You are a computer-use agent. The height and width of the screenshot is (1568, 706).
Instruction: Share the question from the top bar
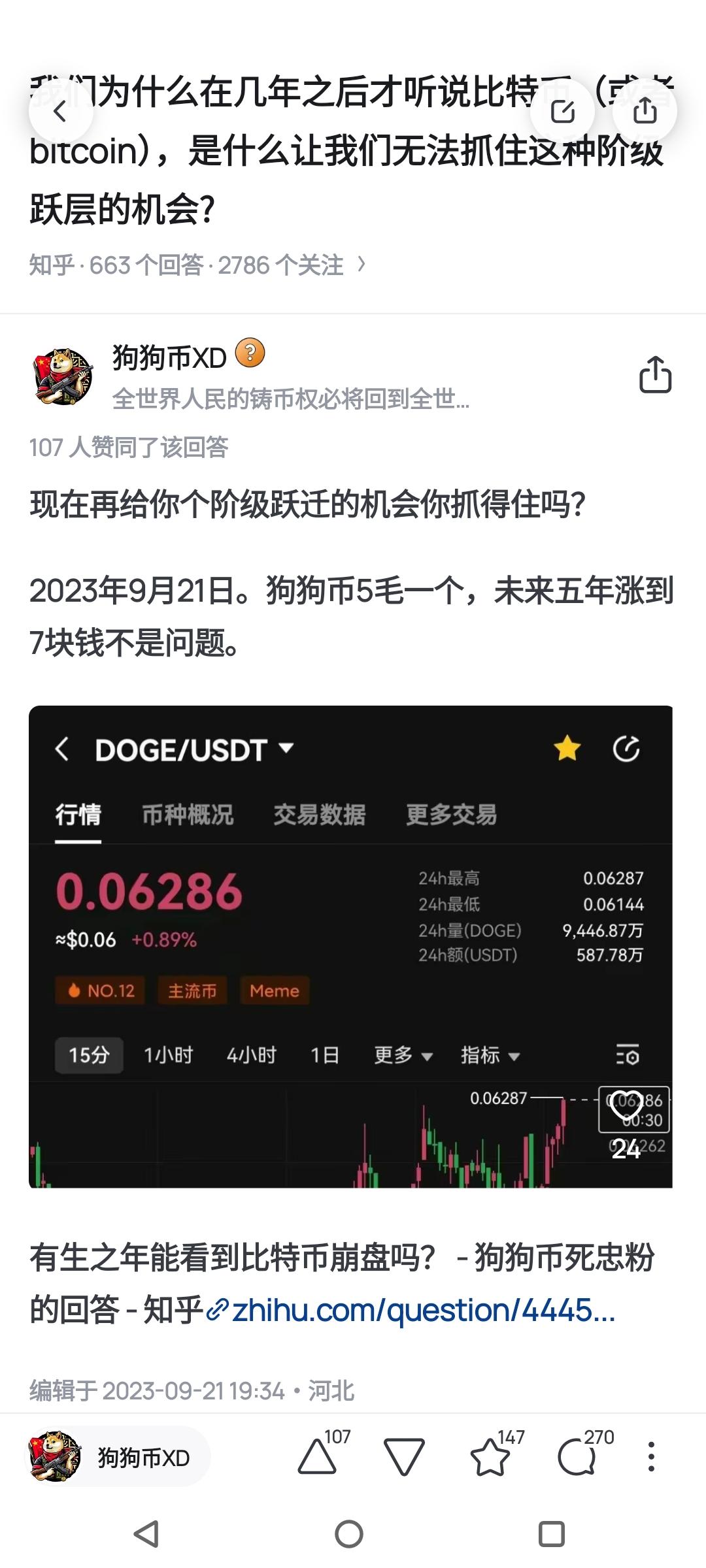[645, 112]
